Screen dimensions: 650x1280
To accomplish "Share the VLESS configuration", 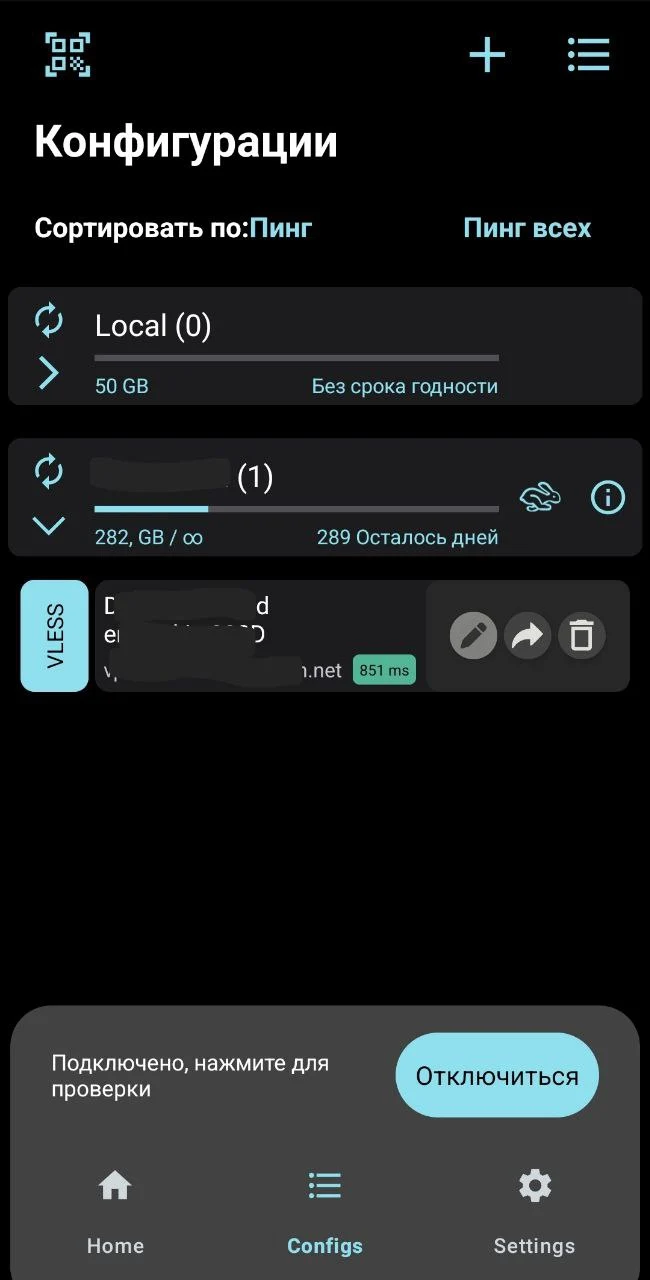I will [527, 636].
